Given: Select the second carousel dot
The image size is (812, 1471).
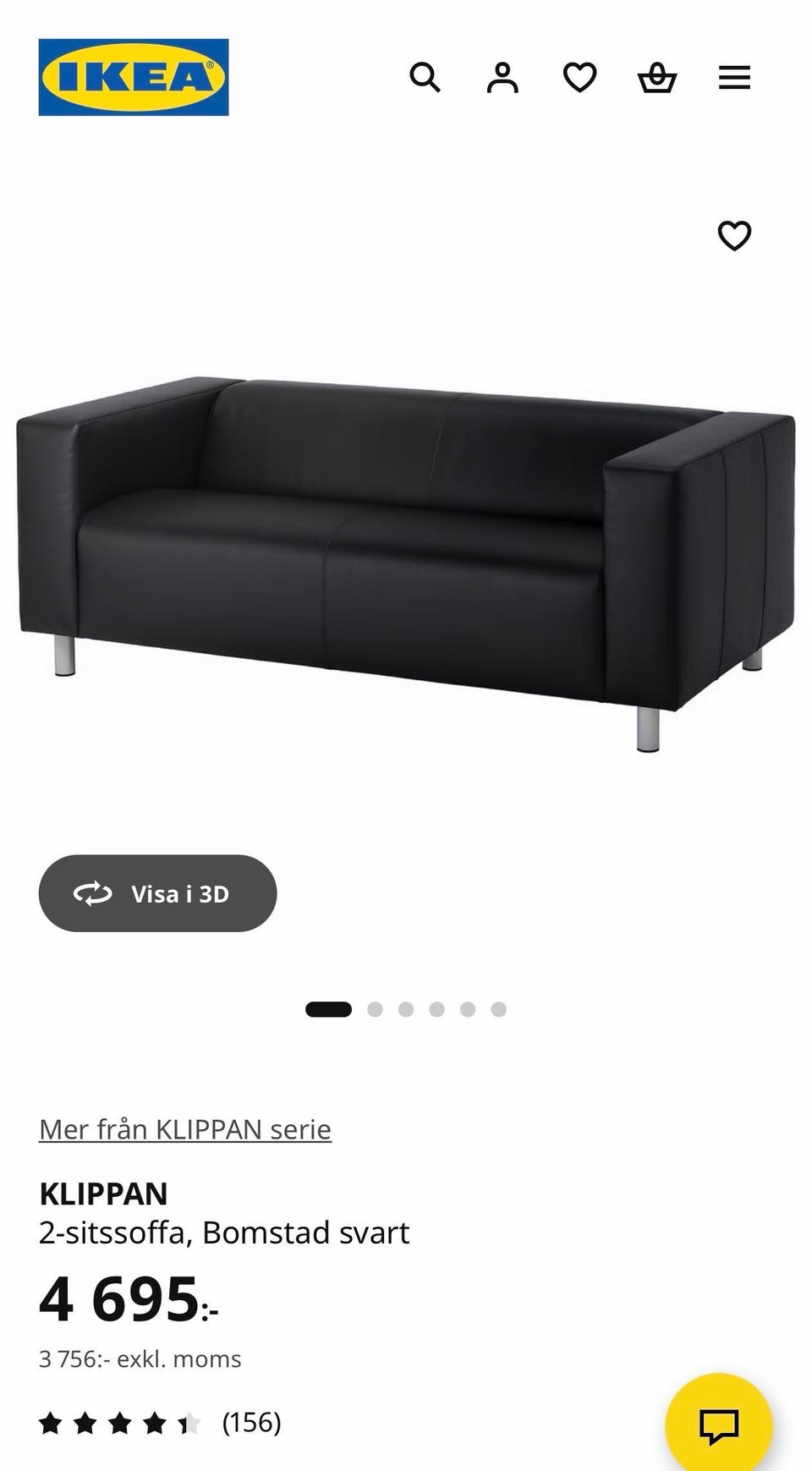Looking at the screenshot, I should [375, 1008].
